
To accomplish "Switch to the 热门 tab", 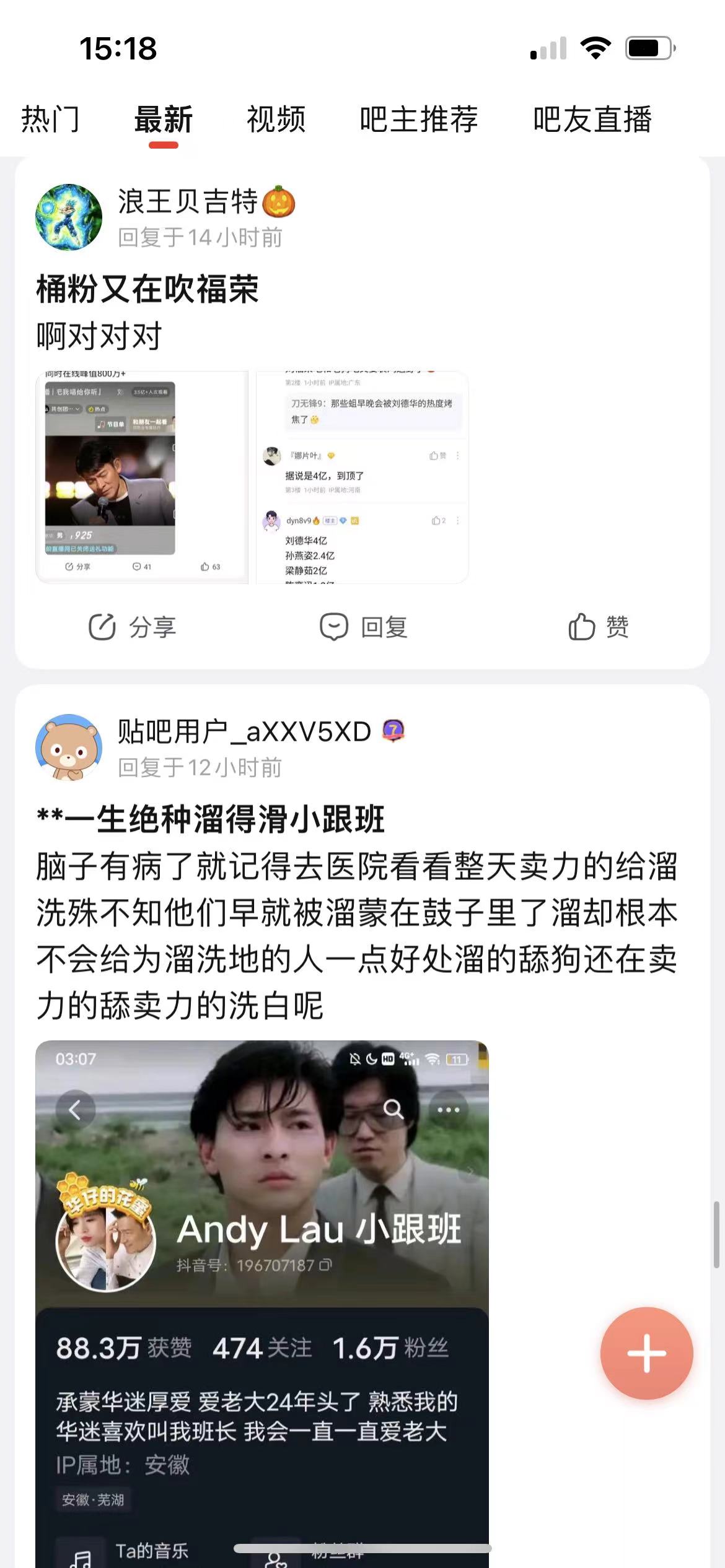I will click(x=50, y=120).
